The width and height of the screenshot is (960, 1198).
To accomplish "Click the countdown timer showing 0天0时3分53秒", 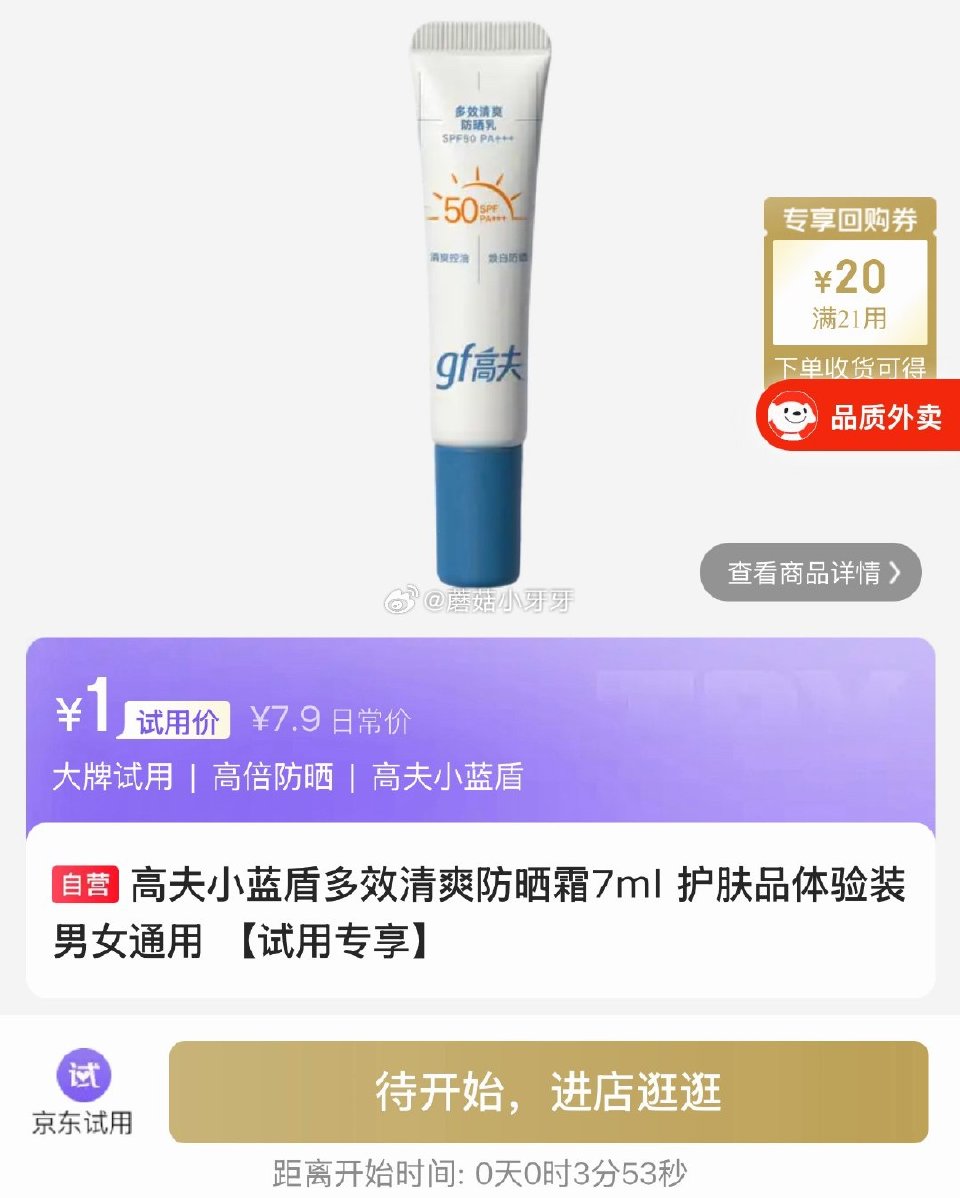I will pos(480,1166).
